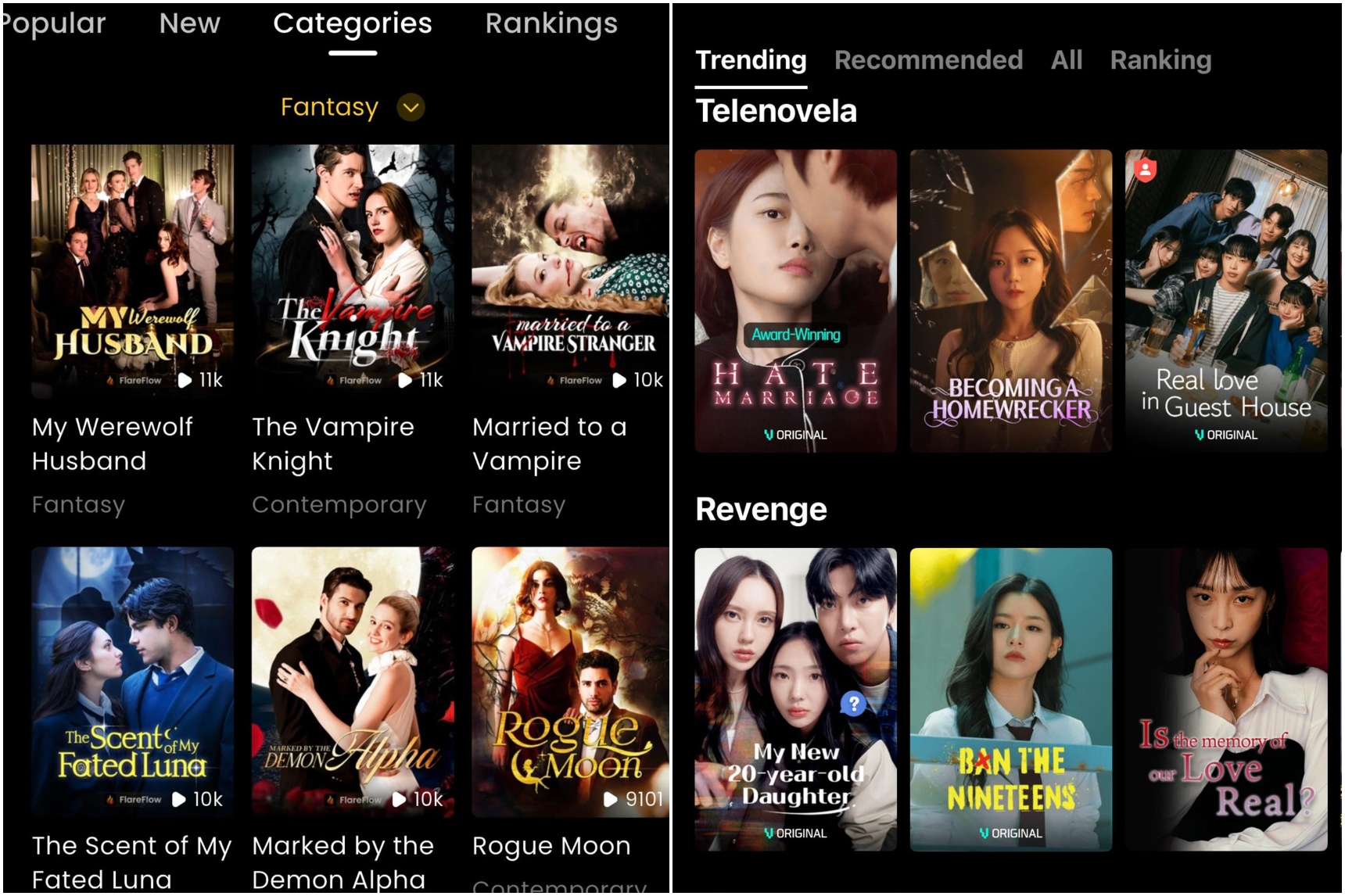The width and height of the screenshot is (1345, 896).
Task: Open Hate Marriage drama
Action: click(x=795, y=301)
